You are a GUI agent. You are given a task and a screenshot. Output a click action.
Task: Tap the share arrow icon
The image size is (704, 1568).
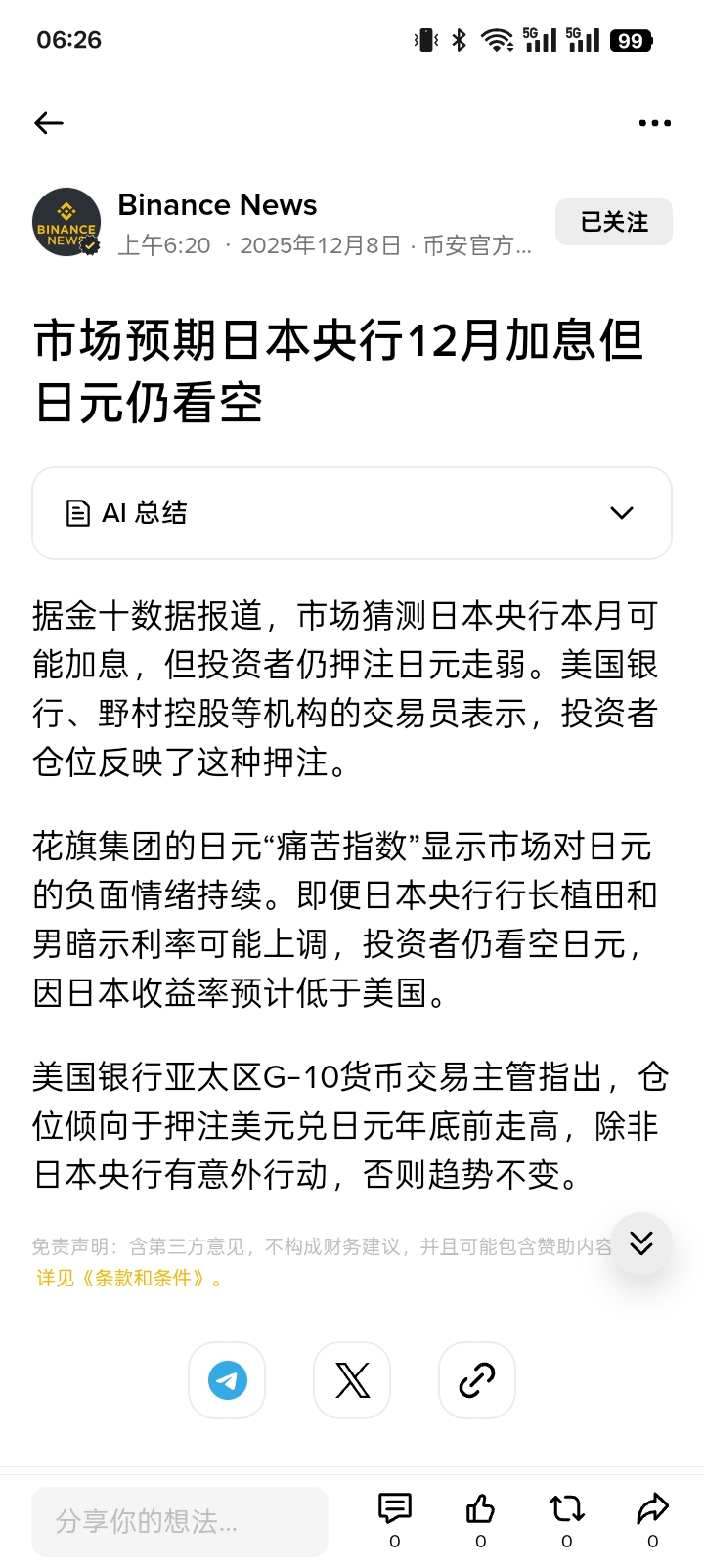pos(652,1509)
